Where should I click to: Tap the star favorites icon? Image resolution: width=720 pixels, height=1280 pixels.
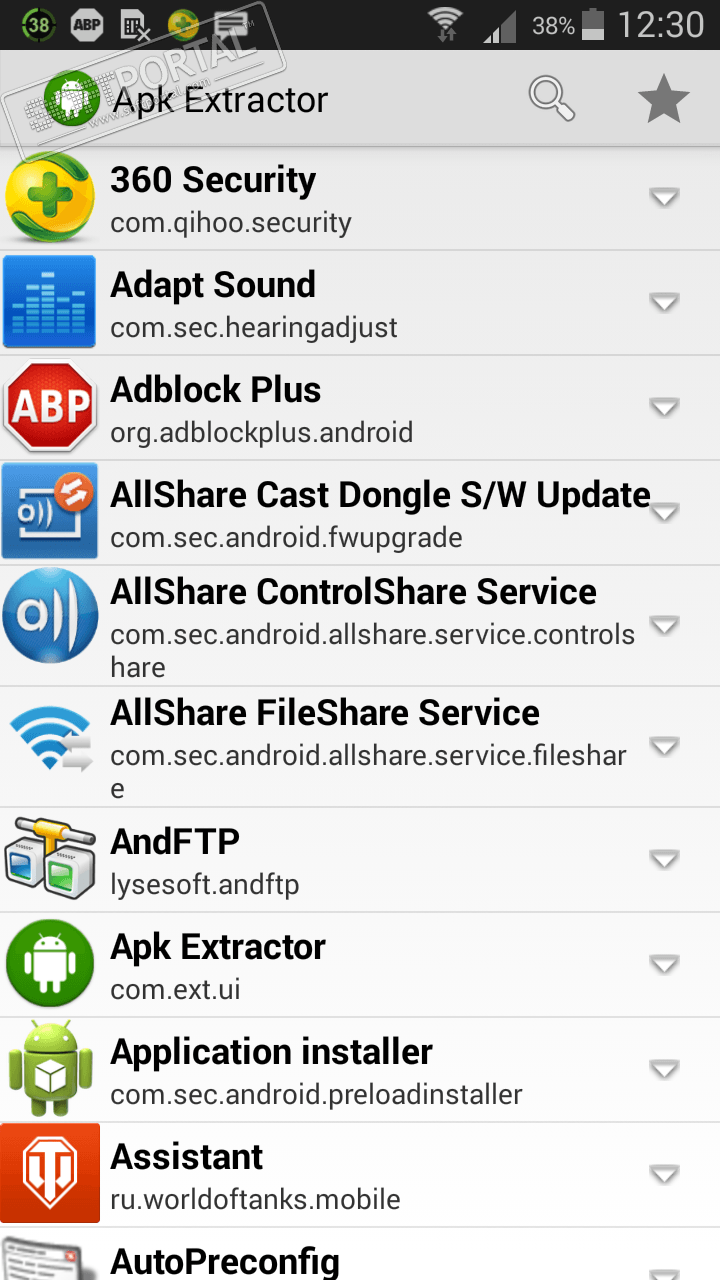click(x=664, y=98)
